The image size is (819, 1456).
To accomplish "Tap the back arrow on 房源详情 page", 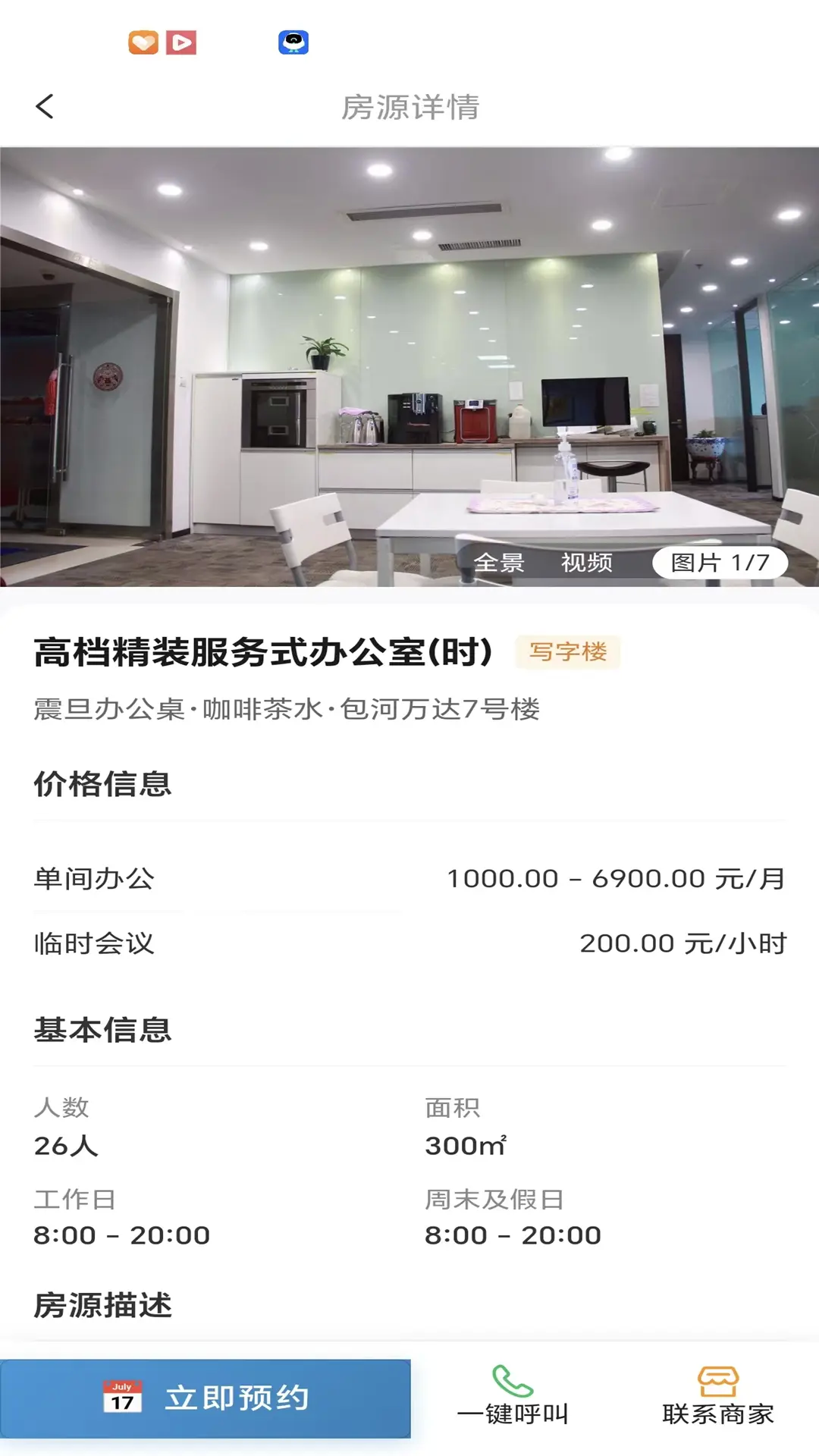I will click(x=44, y=106).
